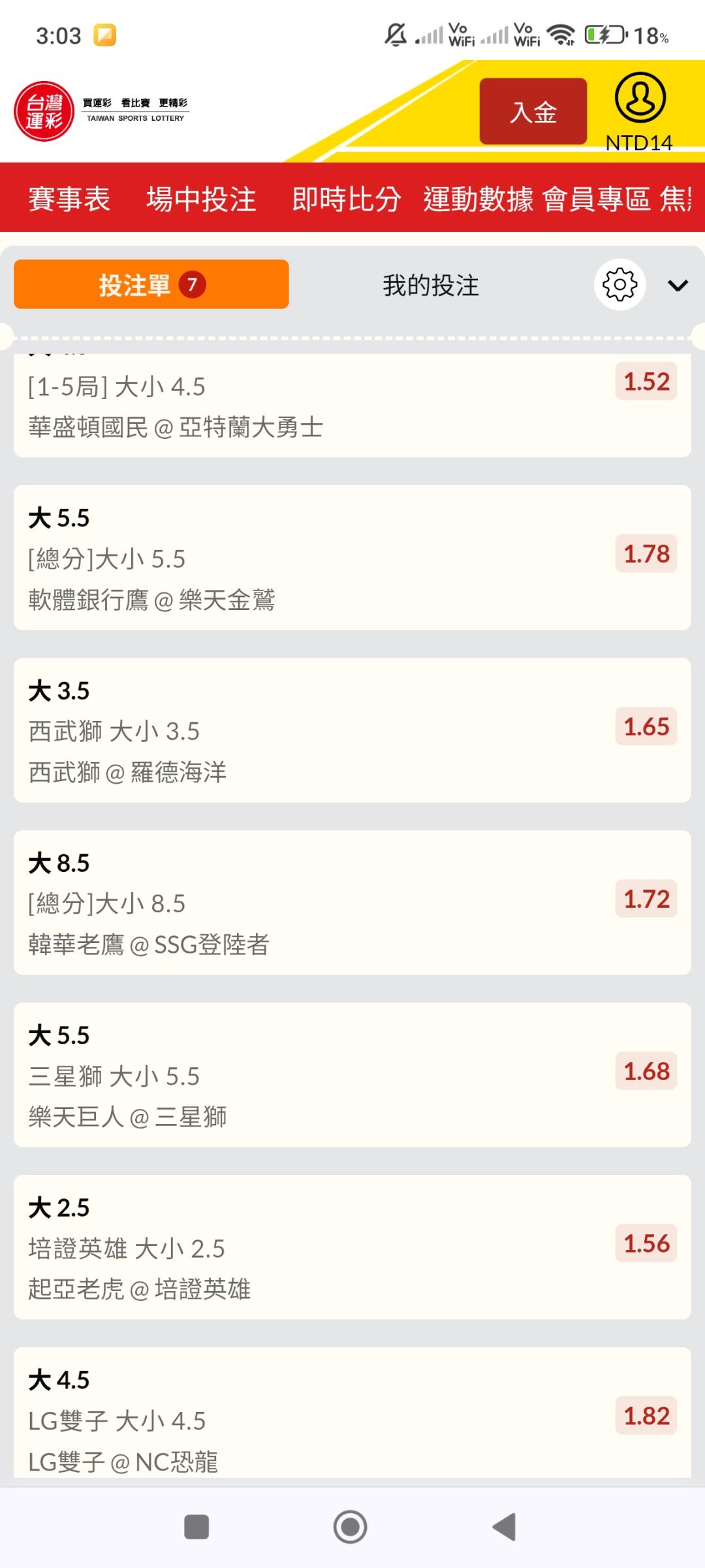Viewport: 705px width, 1568px height.
Task: Switch to 場中投注 live betting
Action: 201,199
